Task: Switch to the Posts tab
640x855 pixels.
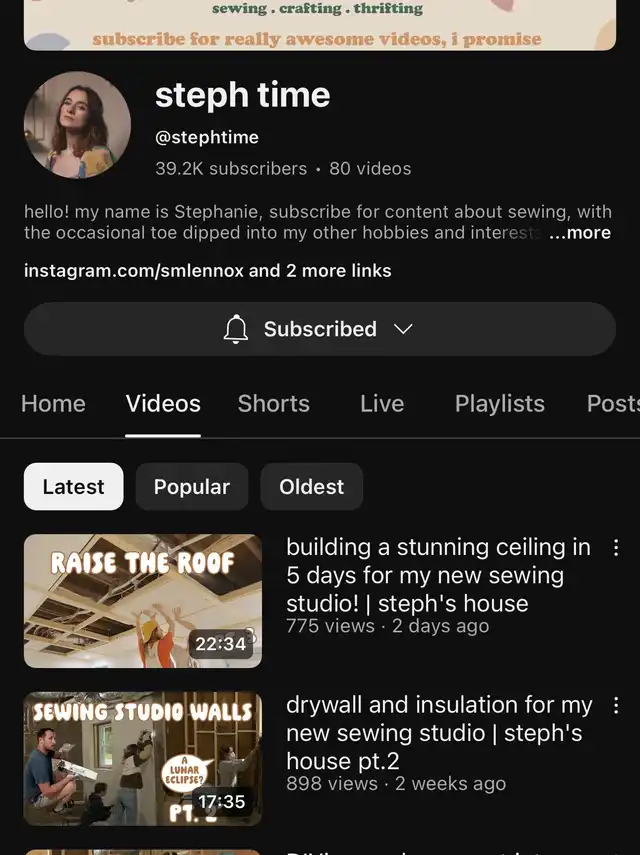Action: [612, 404]
